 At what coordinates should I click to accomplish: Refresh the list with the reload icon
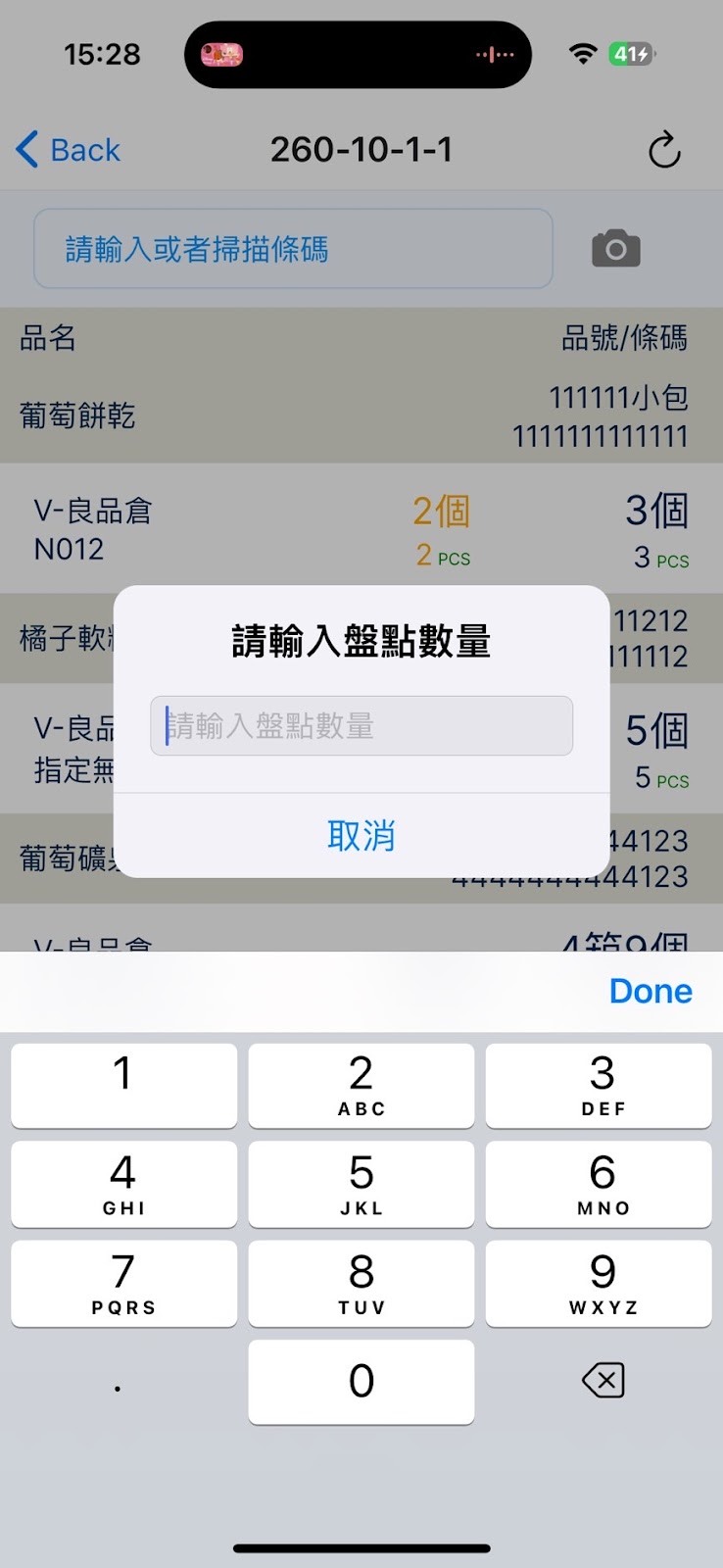pos(663,151)
